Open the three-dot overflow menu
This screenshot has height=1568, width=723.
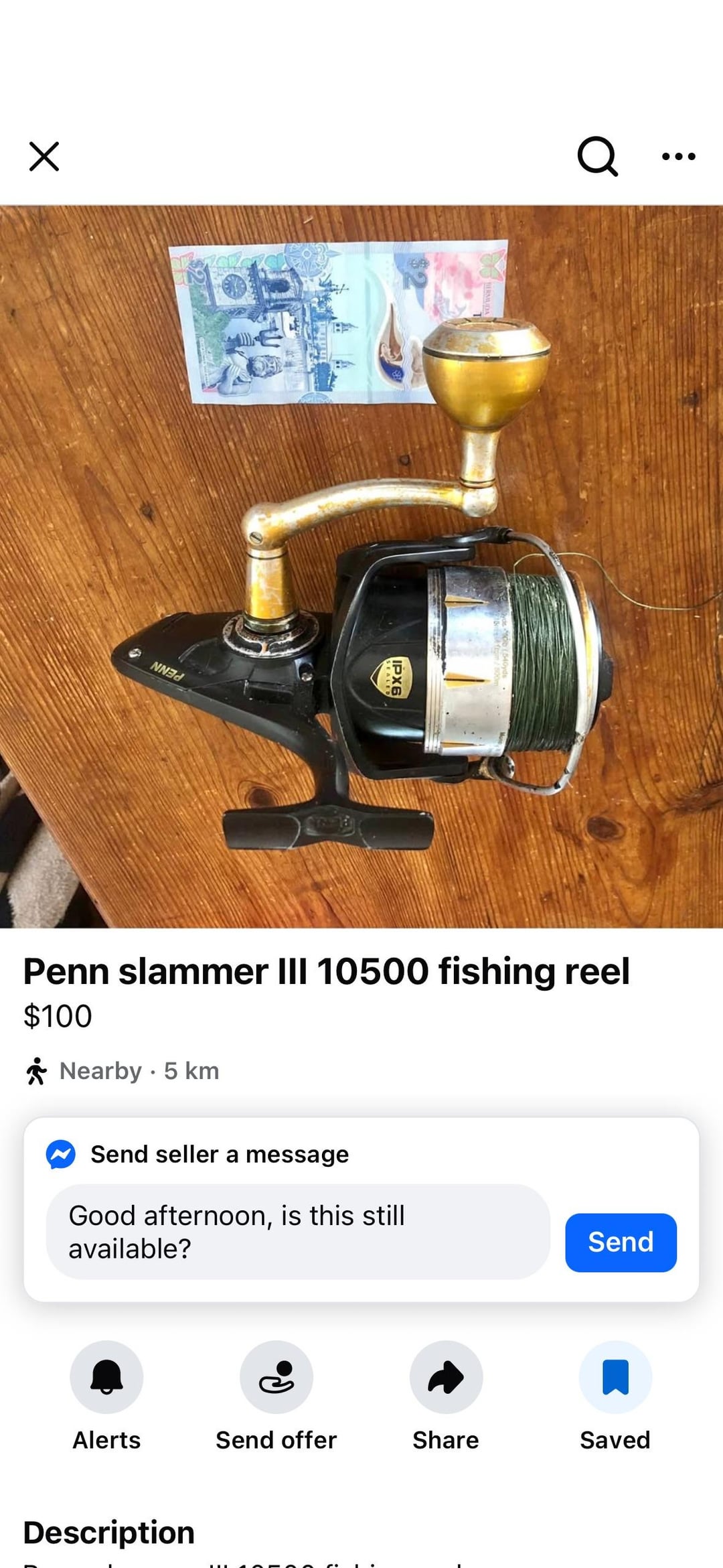click(678, 157)
